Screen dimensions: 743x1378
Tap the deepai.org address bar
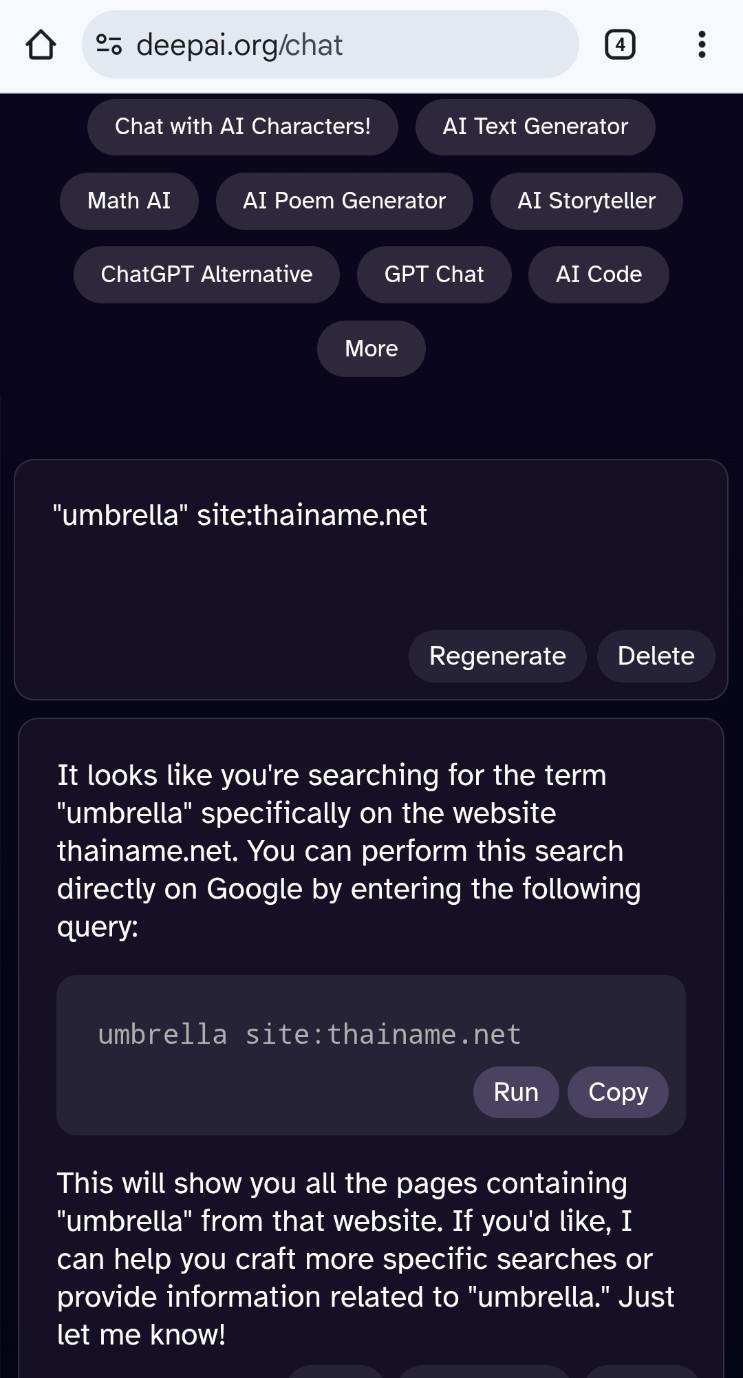pyautogui.click(x=340, y=45)
